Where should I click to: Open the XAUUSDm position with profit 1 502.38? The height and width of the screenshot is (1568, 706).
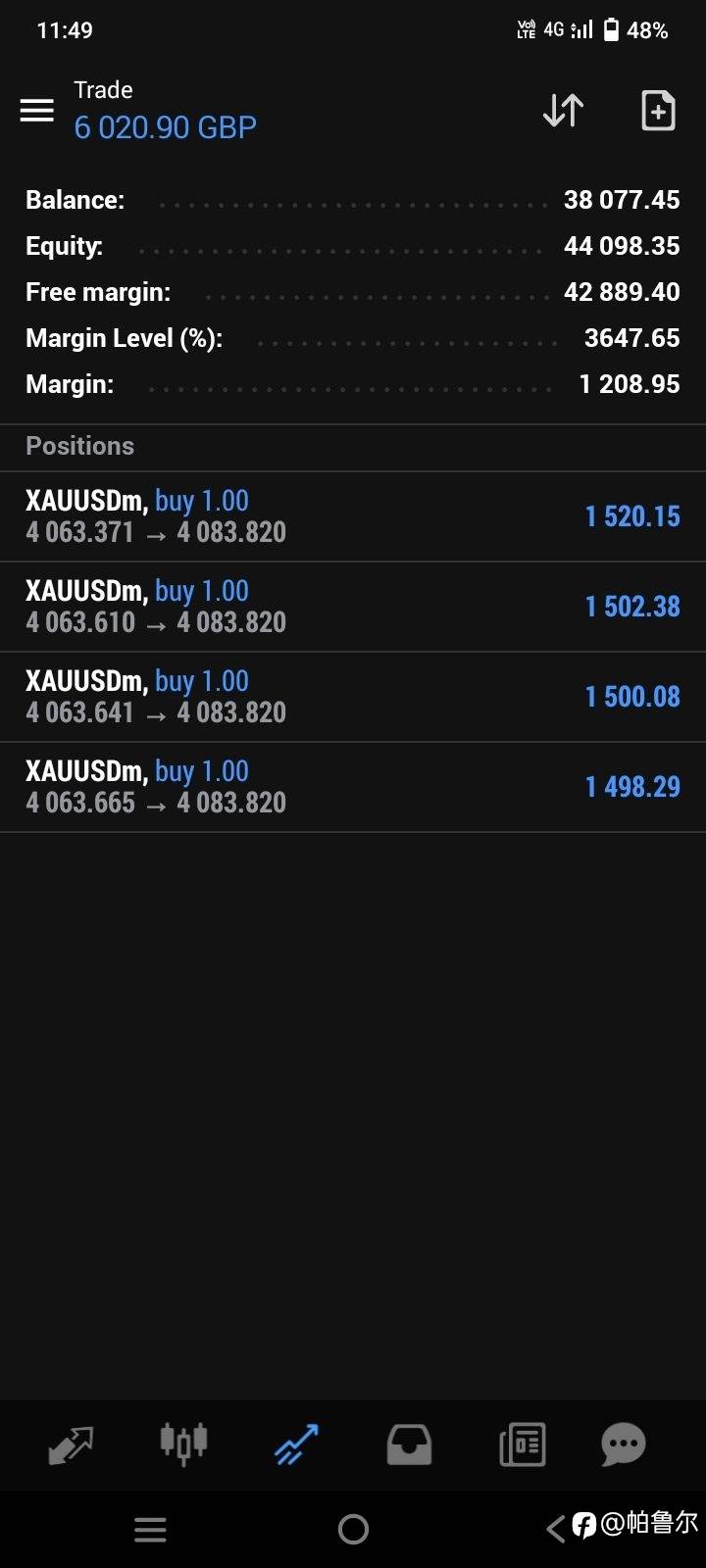[x=353, y=607]
